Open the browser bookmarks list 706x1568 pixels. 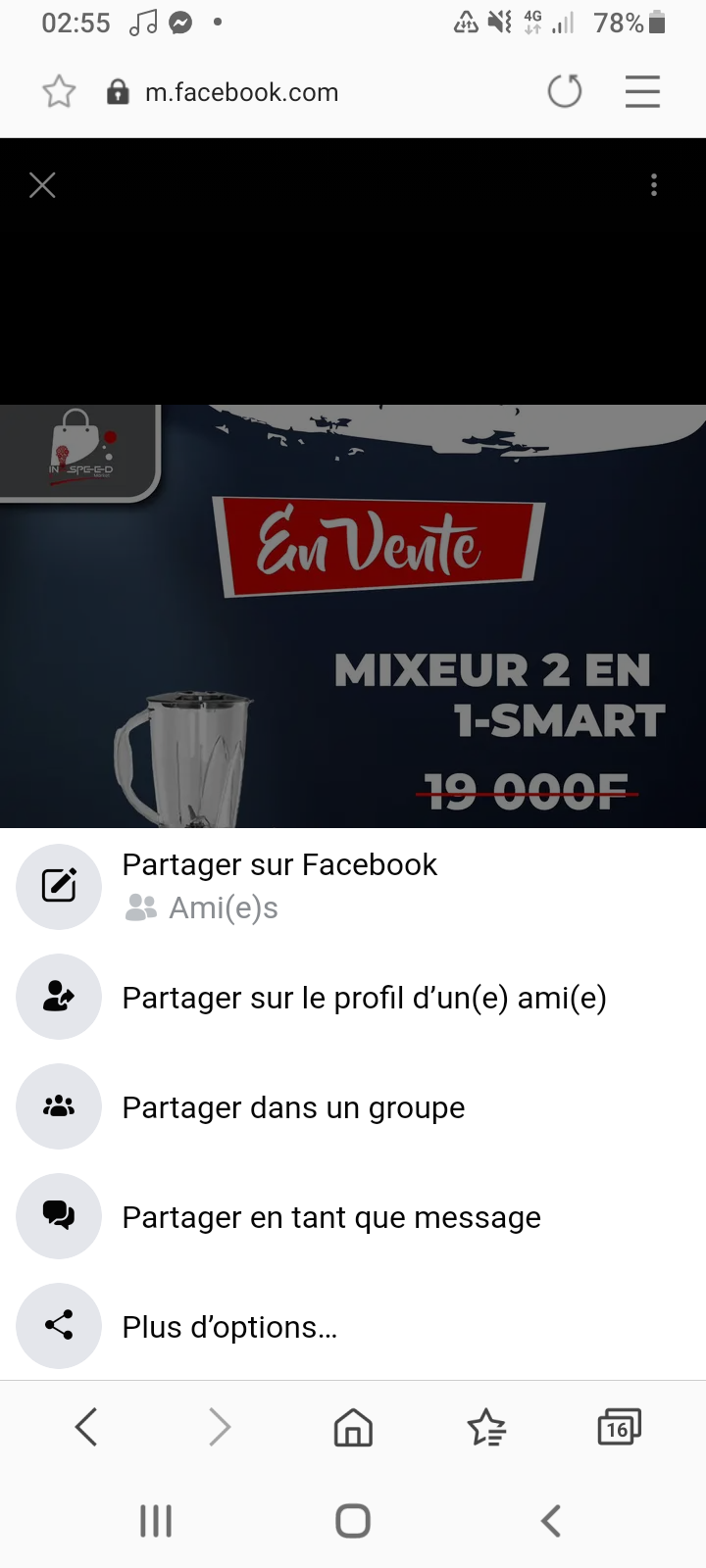pyautogui.click(x=486, y=1427)
